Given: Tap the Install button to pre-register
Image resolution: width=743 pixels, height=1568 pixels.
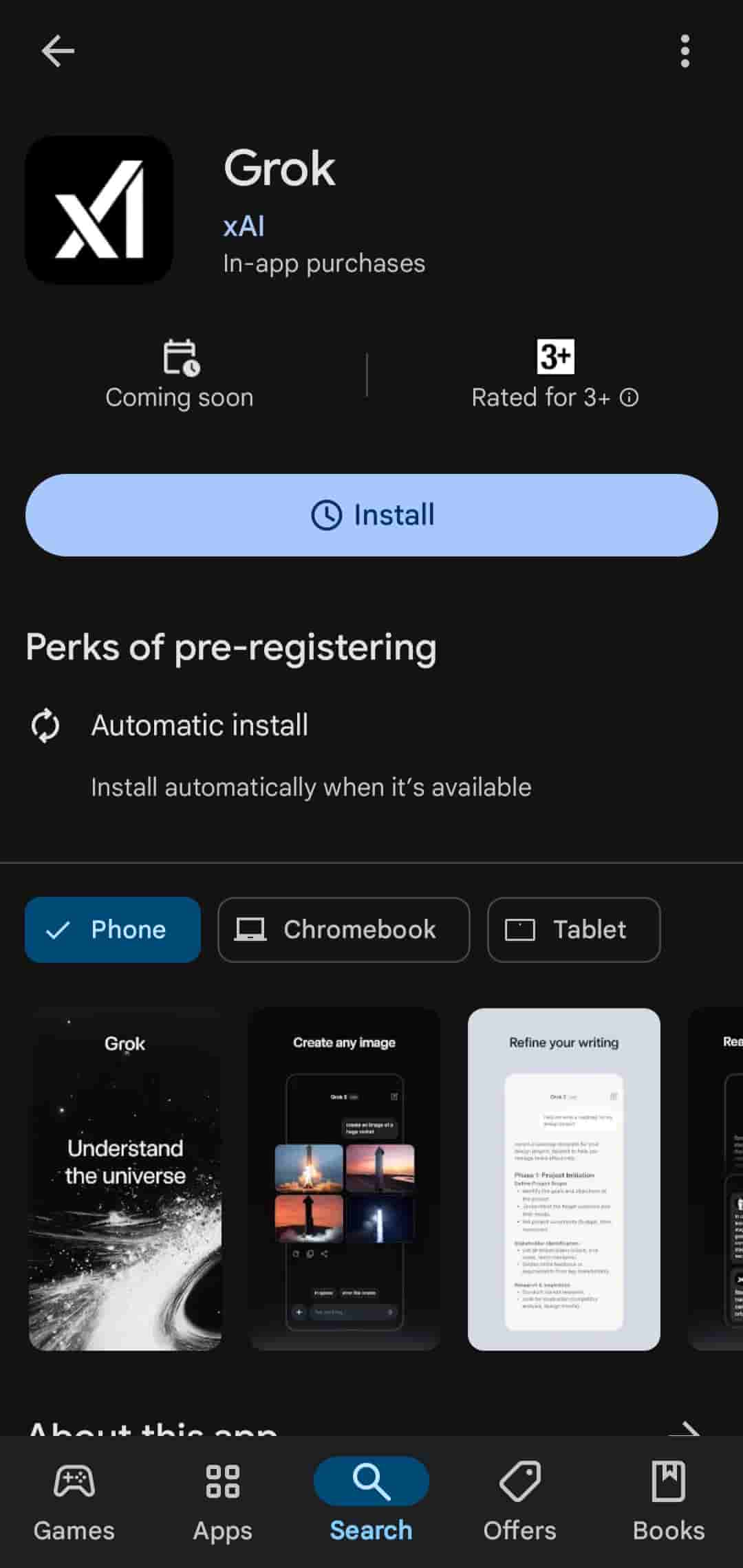Looking at the screenshot, I should click(x=371, y=515).
